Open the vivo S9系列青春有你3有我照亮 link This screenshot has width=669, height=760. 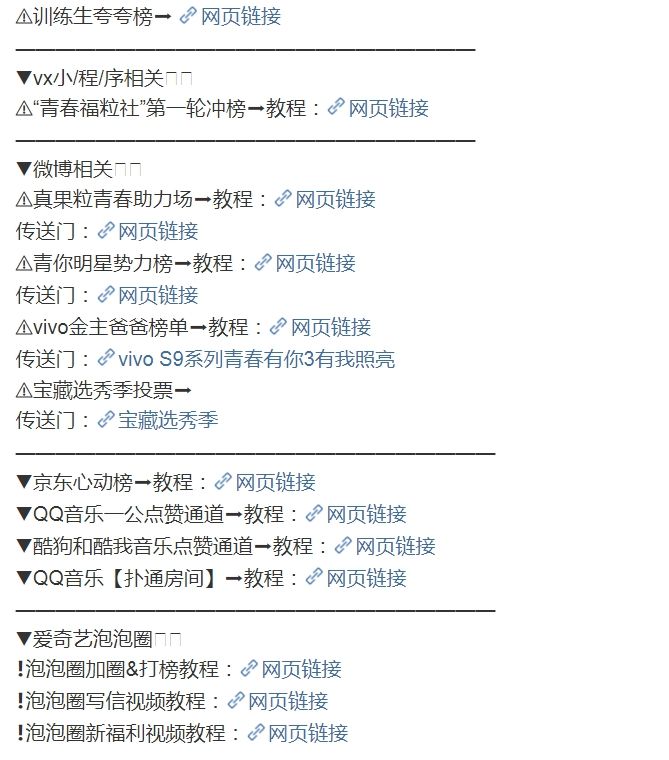tap(256, 359)
